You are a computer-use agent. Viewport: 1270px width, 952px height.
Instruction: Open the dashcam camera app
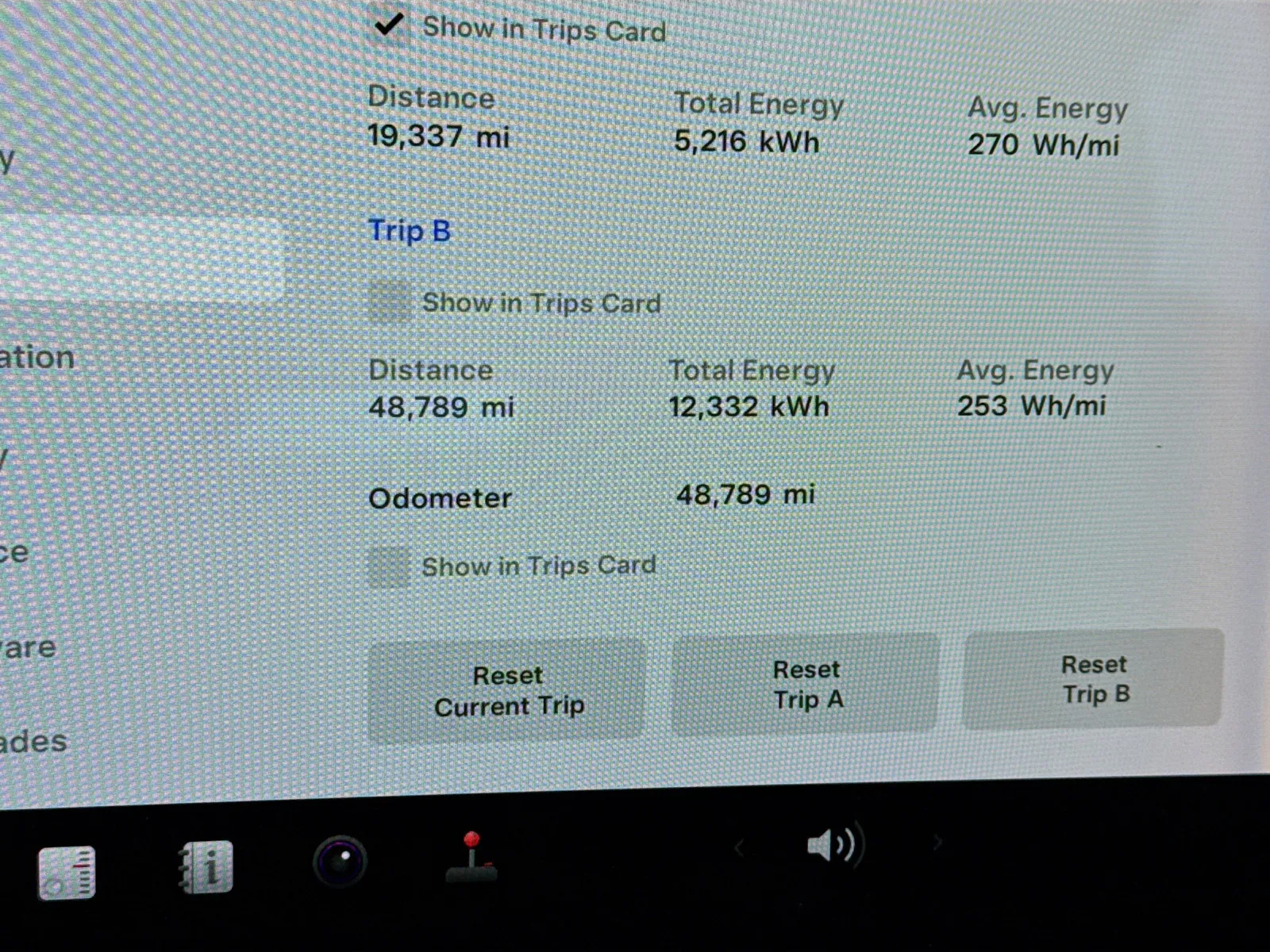(x=340, y=862)
